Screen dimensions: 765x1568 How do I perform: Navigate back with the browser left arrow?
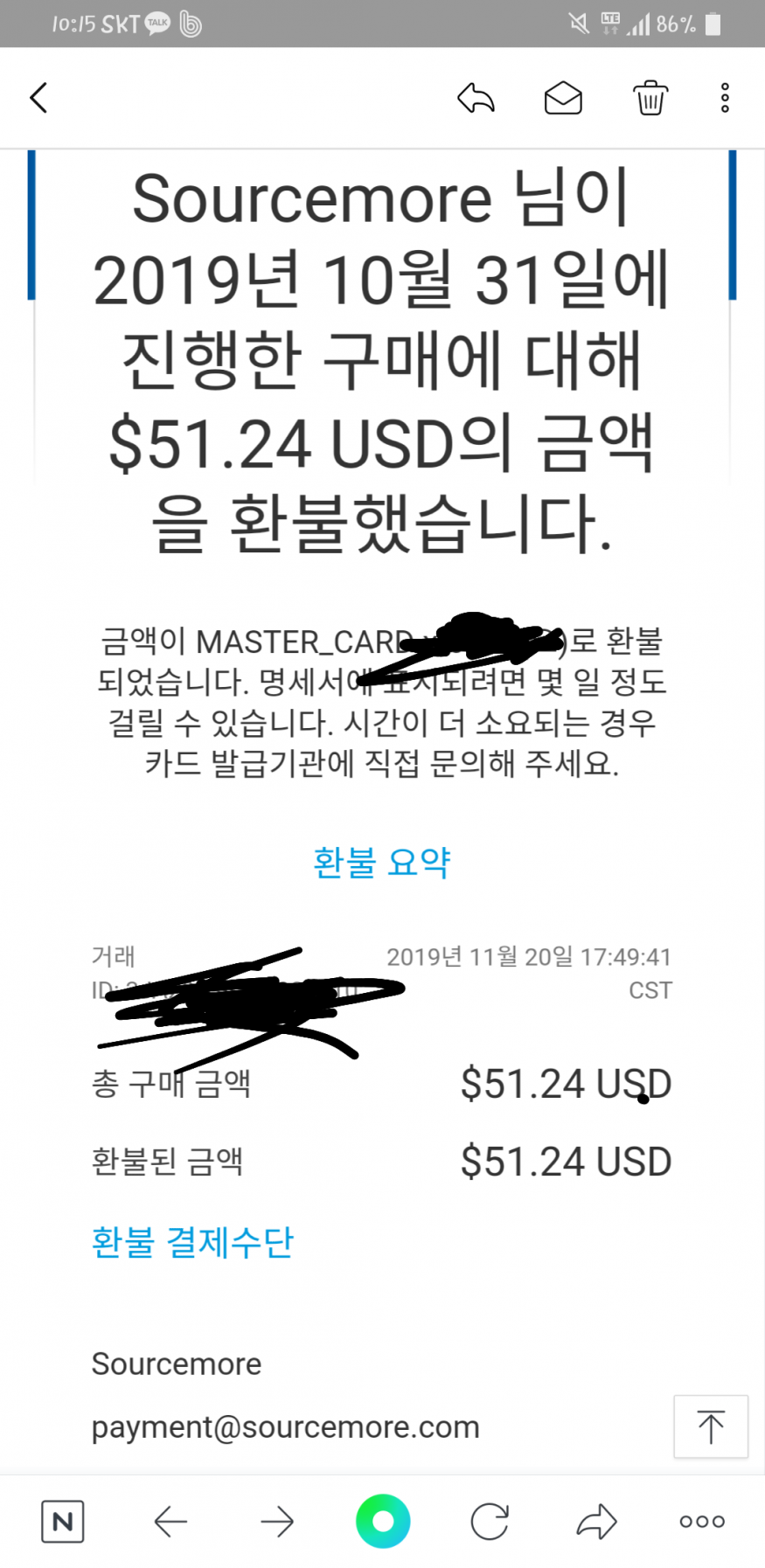point(170,1522)
